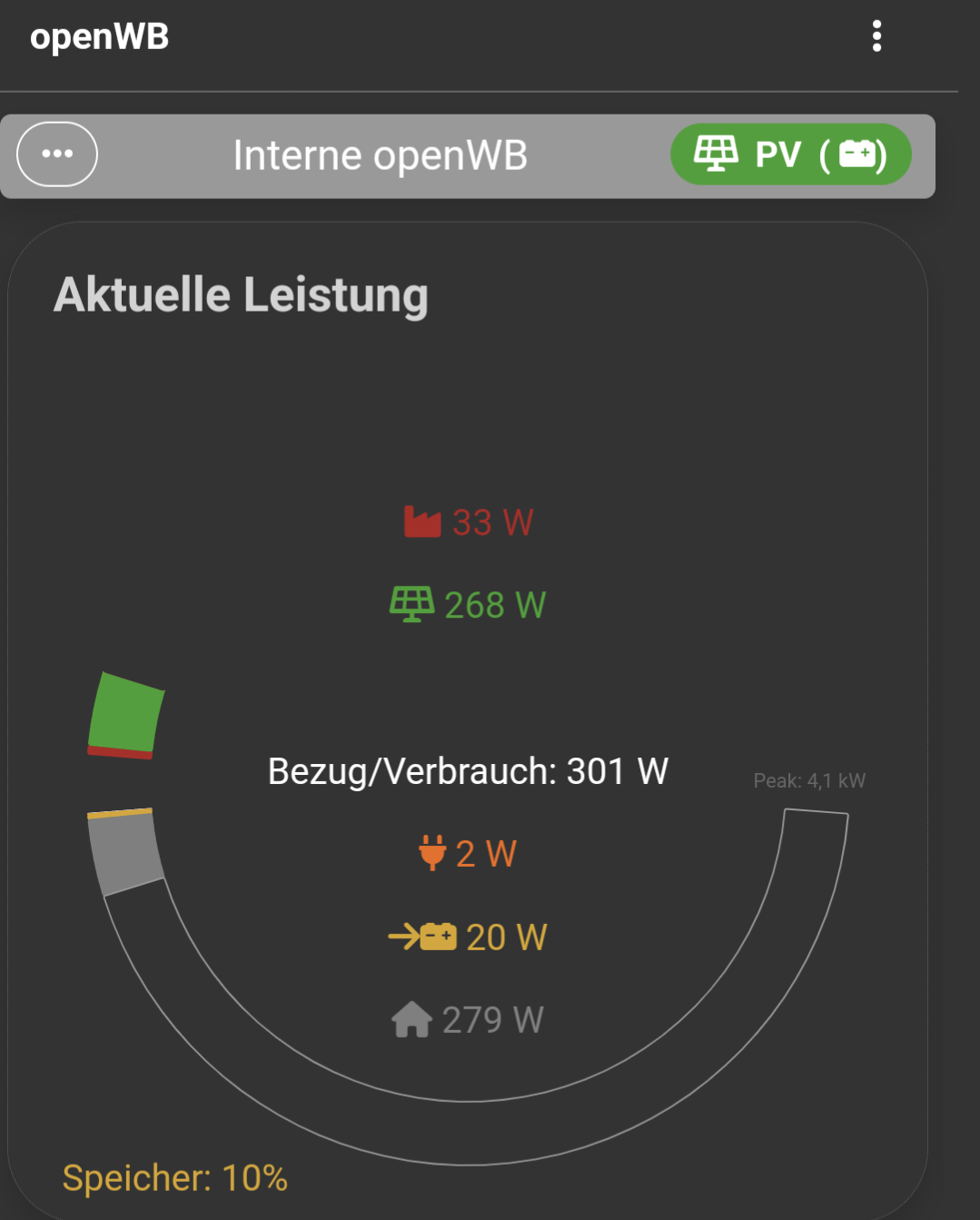
Task: Open the green PV charge mode button
Action: (x=790, y=154)
